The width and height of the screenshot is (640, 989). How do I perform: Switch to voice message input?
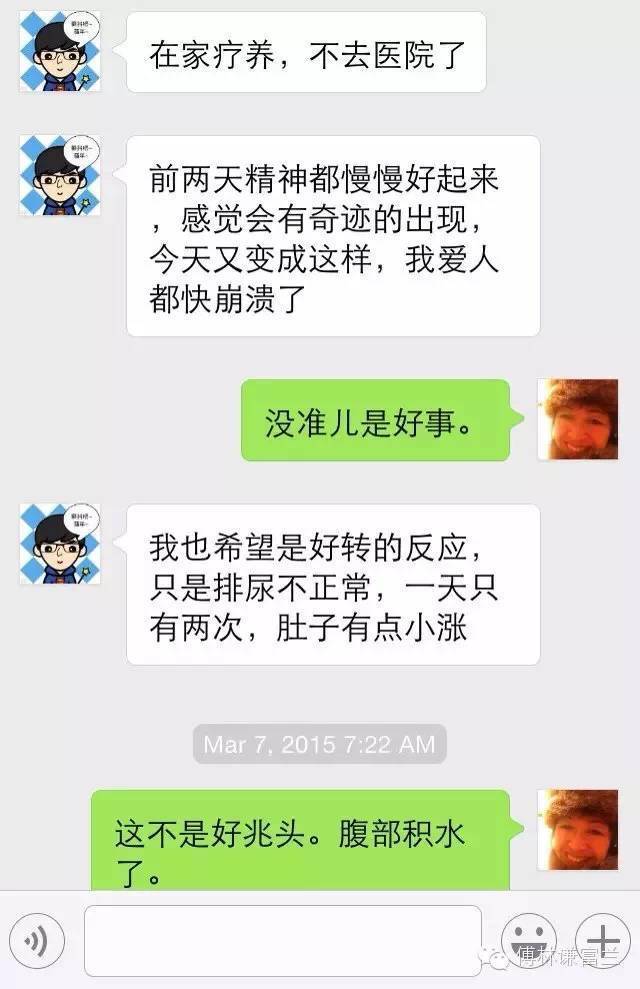(36, 940)
